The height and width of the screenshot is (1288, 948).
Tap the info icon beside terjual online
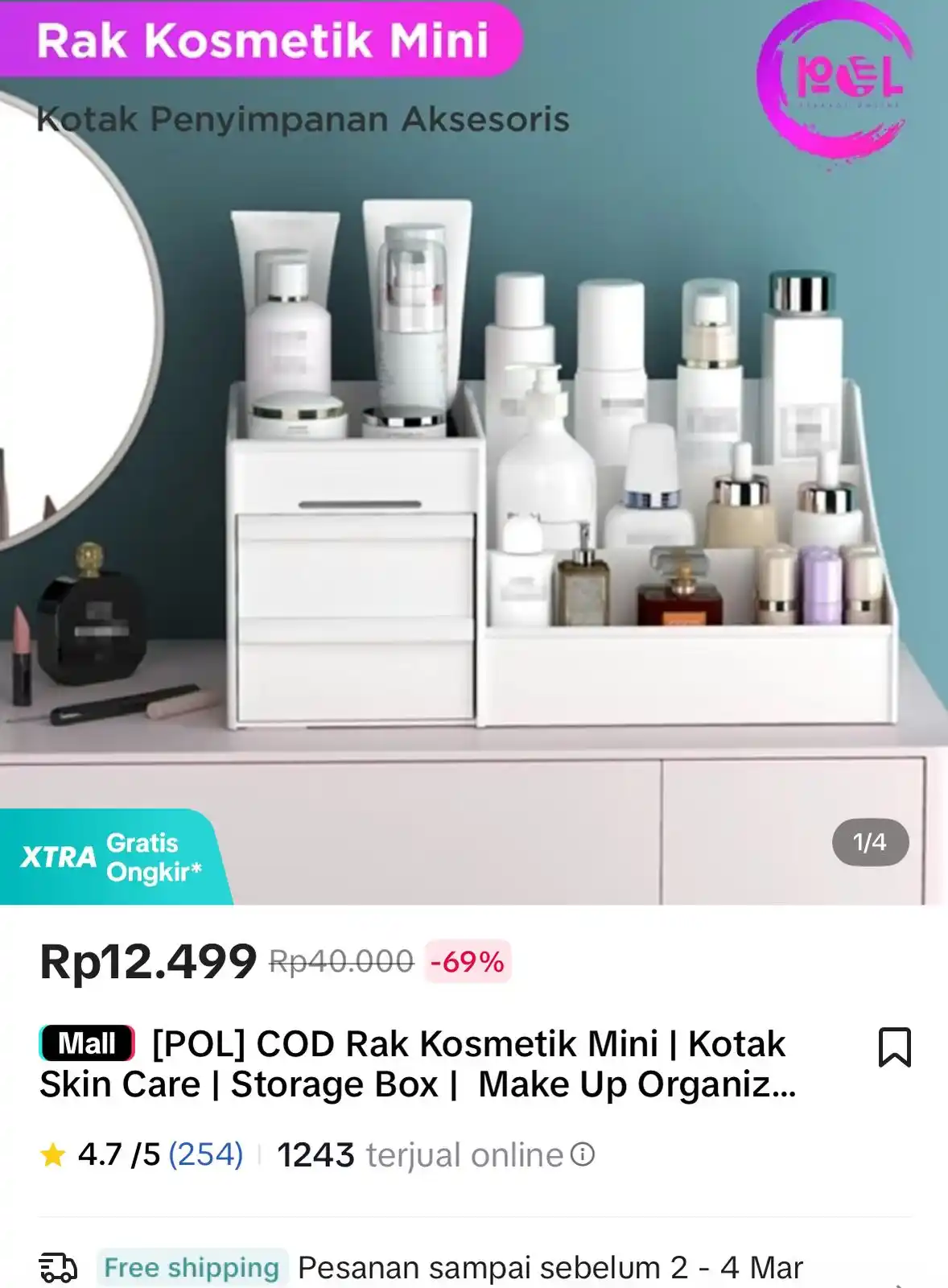[x=583, y=1154]
